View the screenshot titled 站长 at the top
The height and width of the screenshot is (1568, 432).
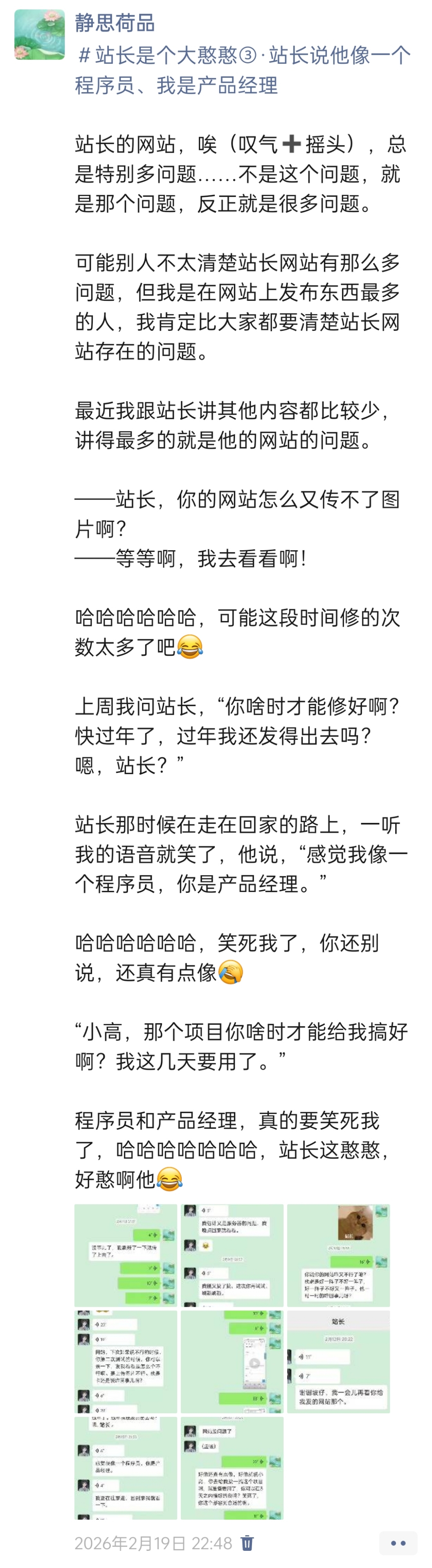tap(338, 1361)
